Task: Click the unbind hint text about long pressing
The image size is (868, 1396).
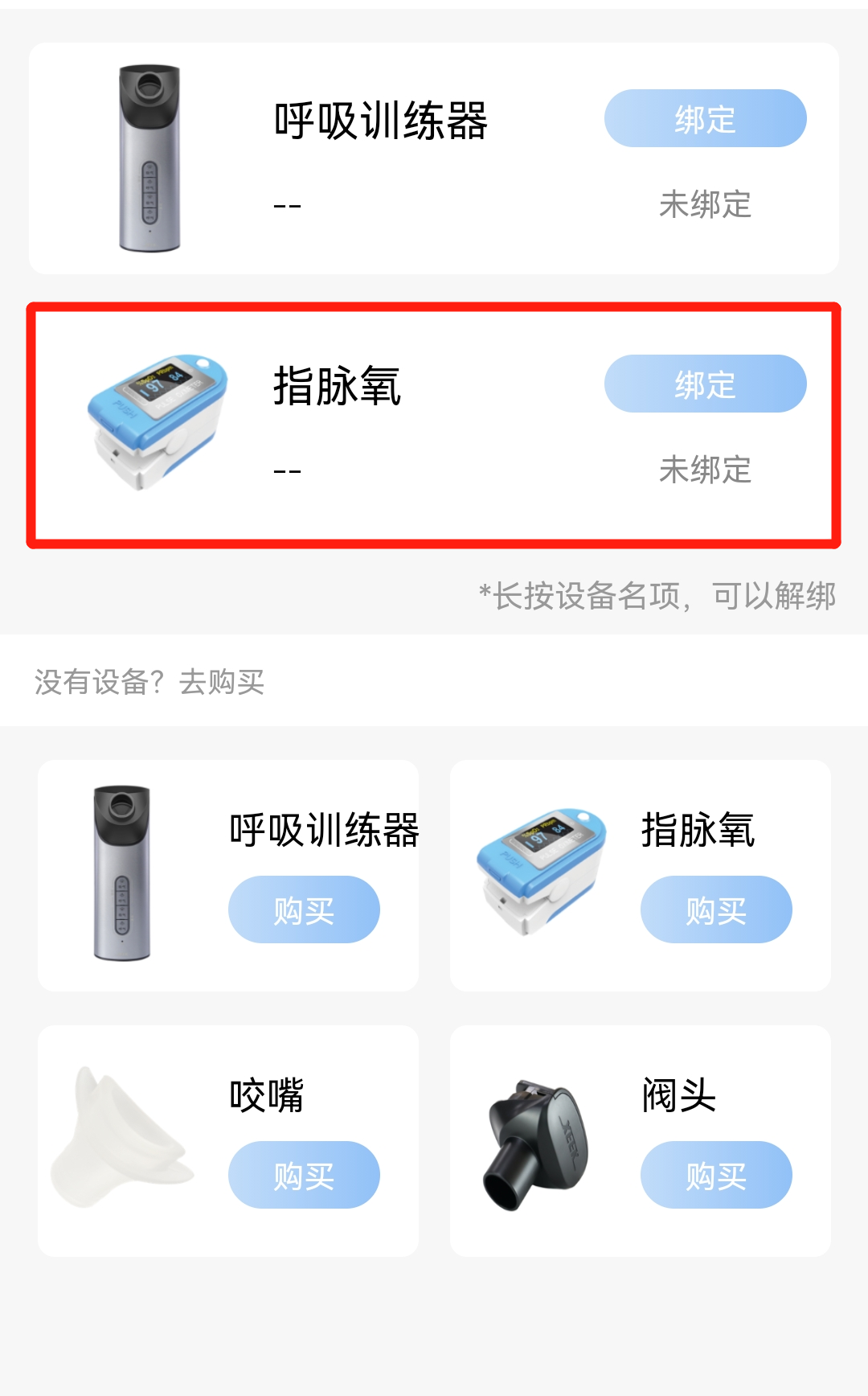Action: (658, 595)
